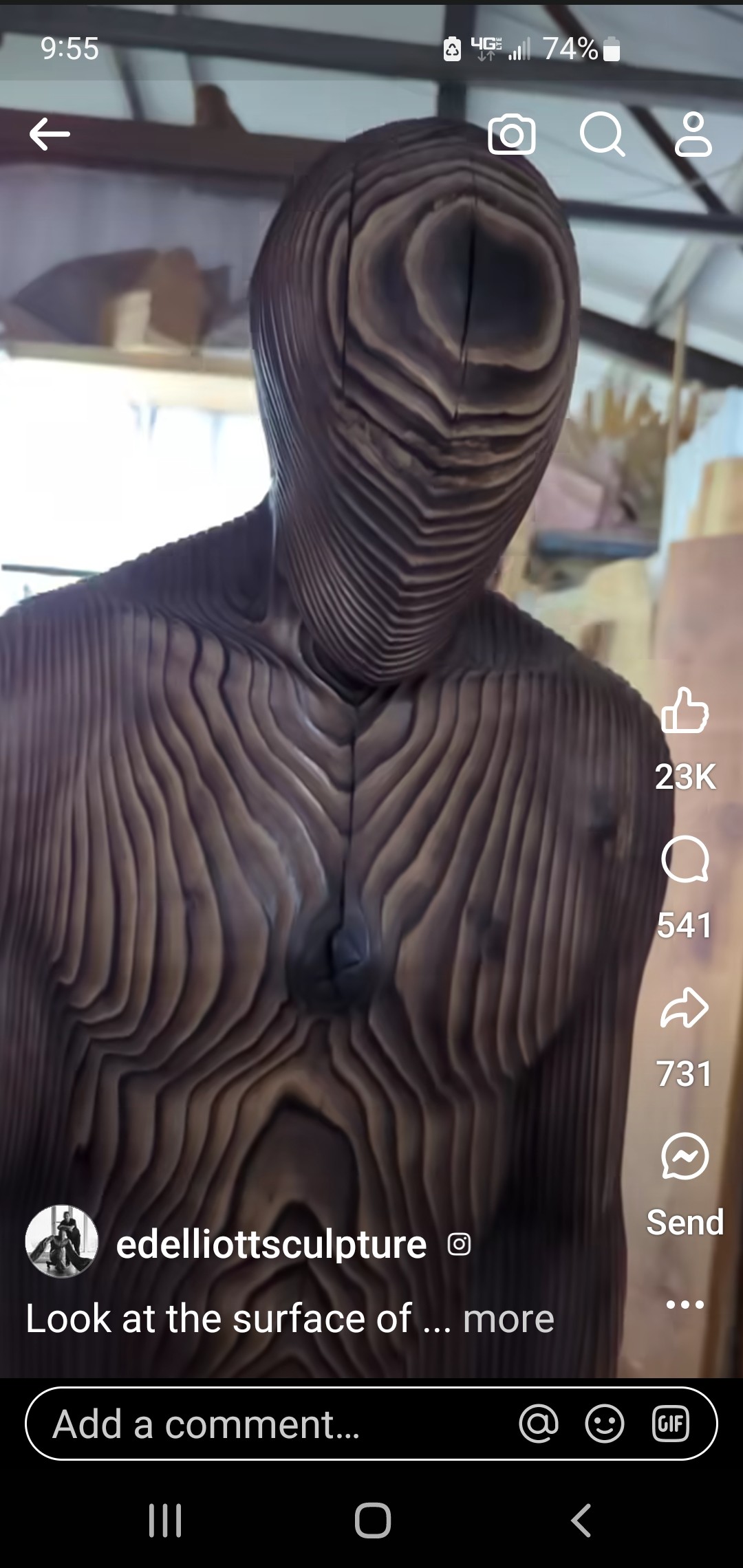Send this reel via Messenger
This screenshot has width=743, height=1568.
pyautogui.click(x=685, y=1157)
